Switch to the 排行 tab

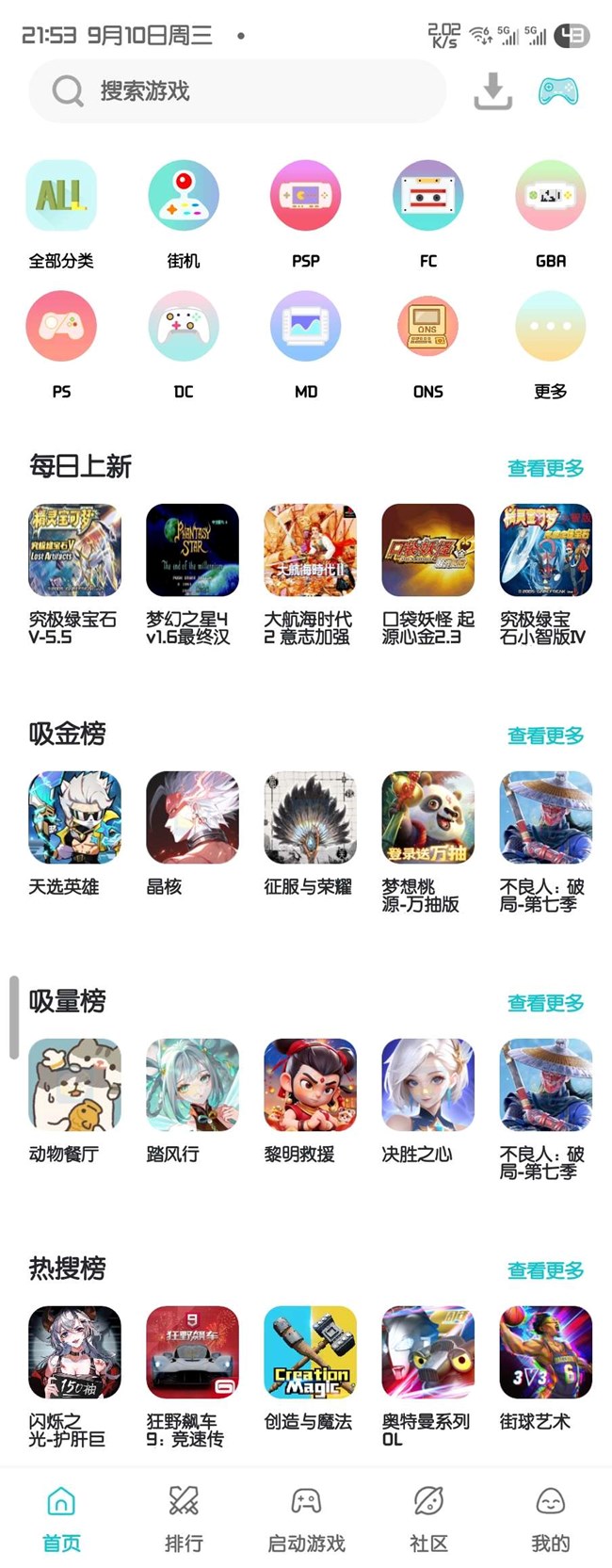coord(184,1518)
